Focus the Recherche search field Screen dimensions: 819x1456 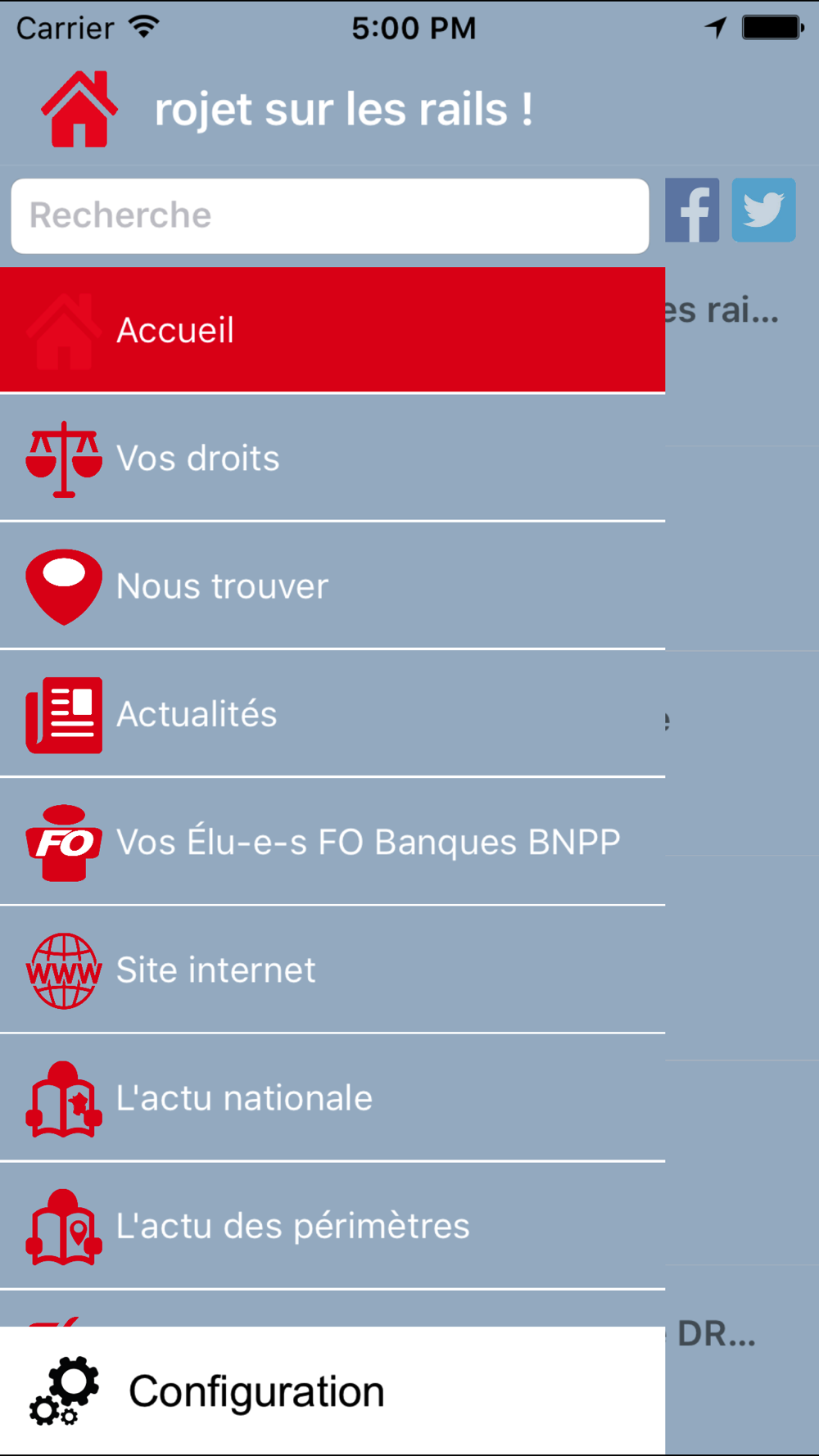[x=330, y=216]
